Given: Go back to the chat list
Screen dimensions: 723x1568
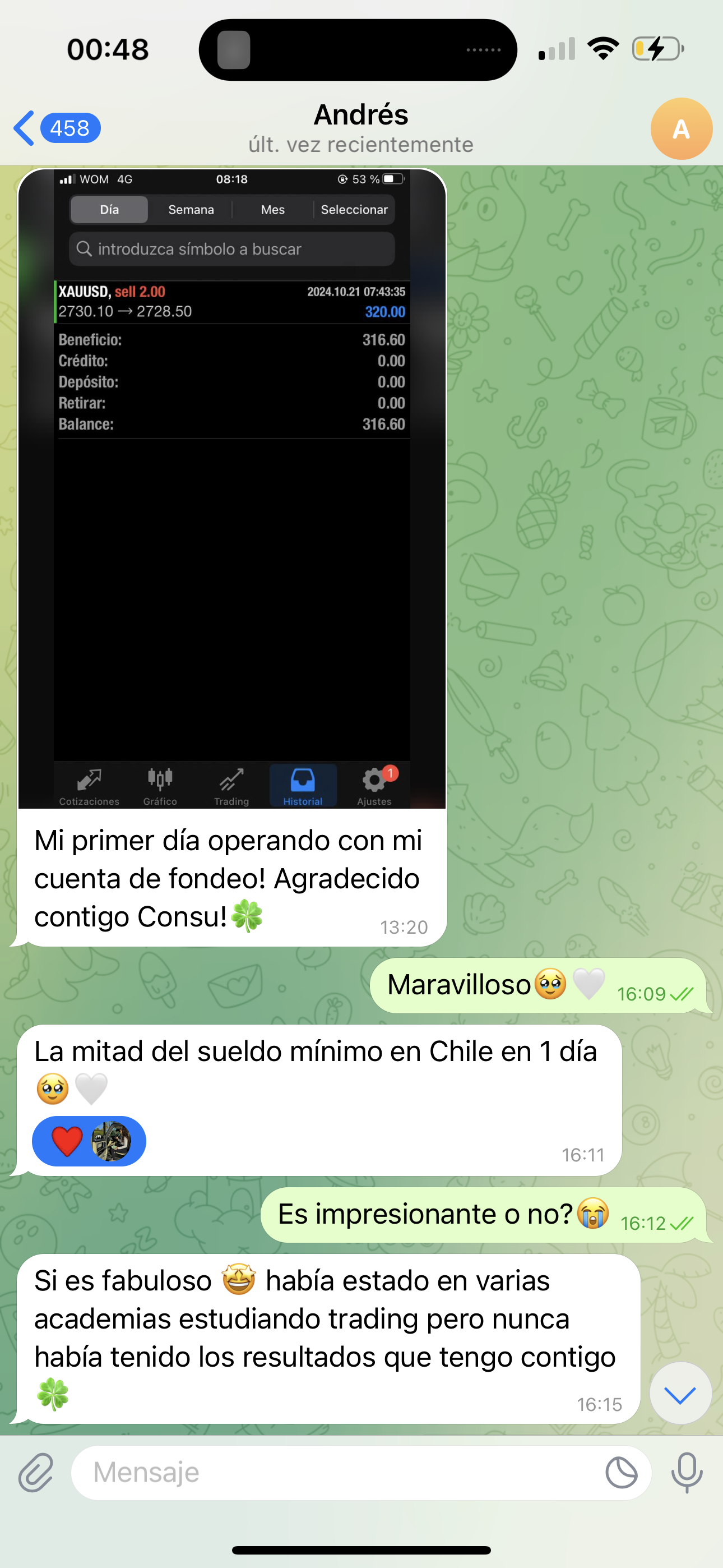Looking at the screenshot, I should click(56, 128).
